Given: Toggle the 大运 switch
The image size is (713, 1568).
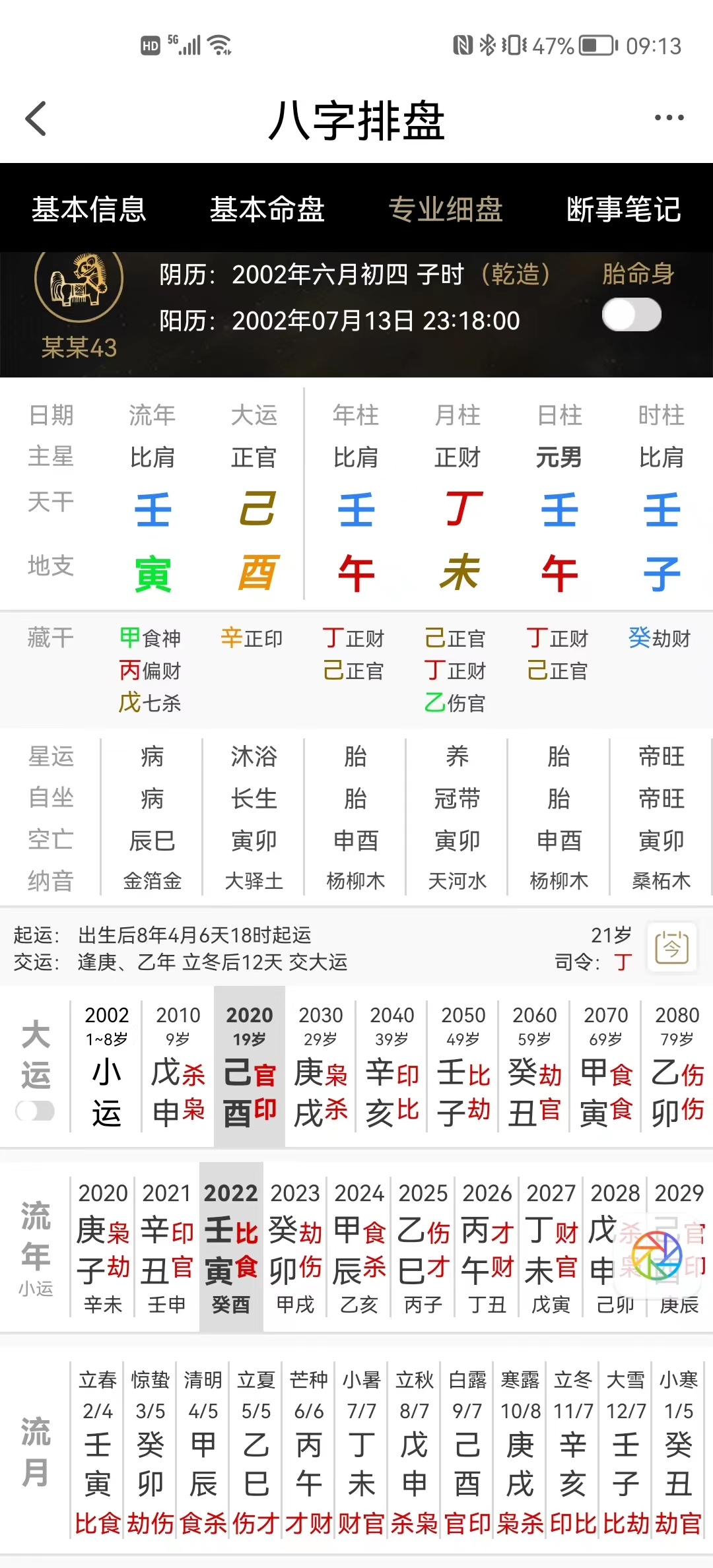Looking at the screenshot, I should [35, 1111].
